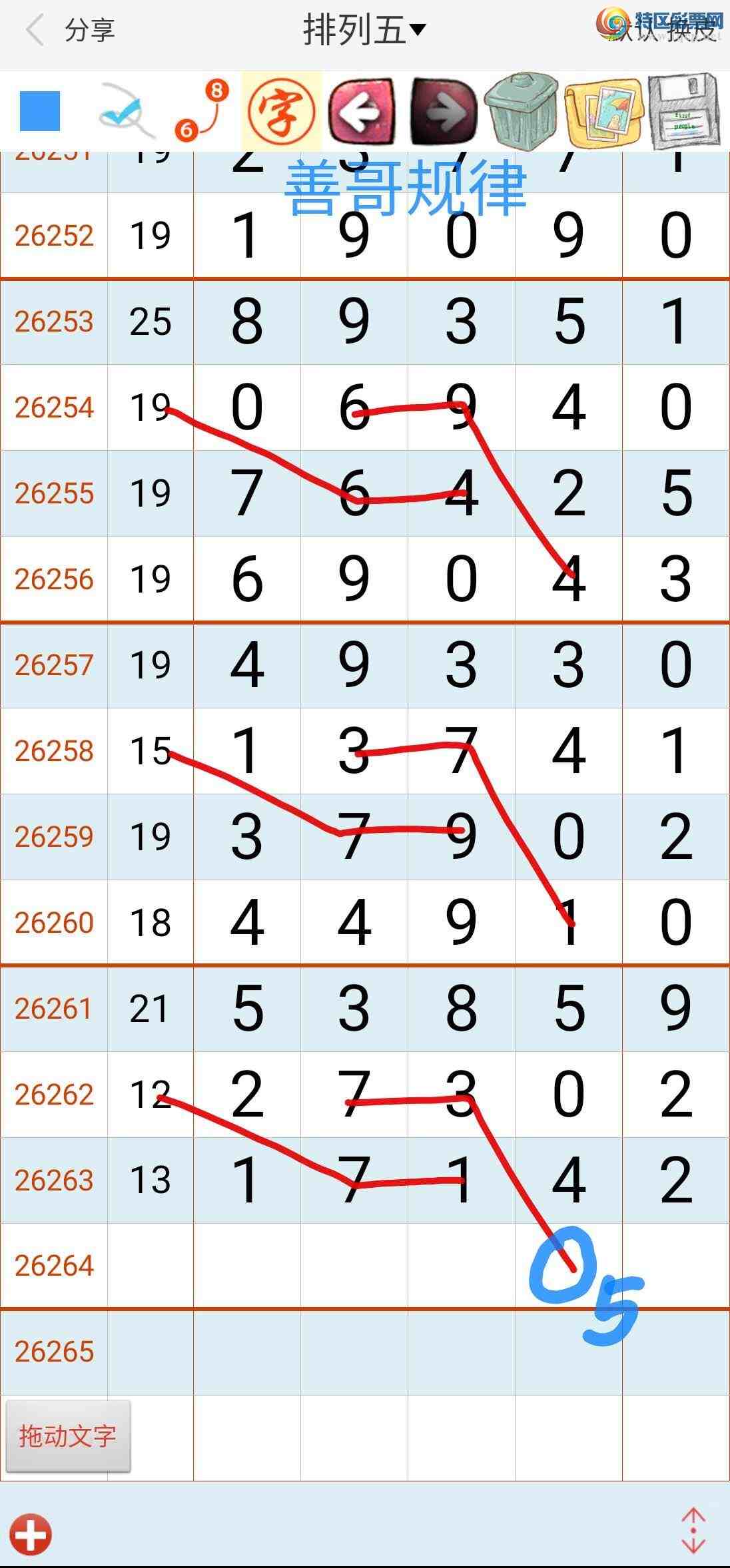Redo with the right arrow button

(x=444, y=111)
